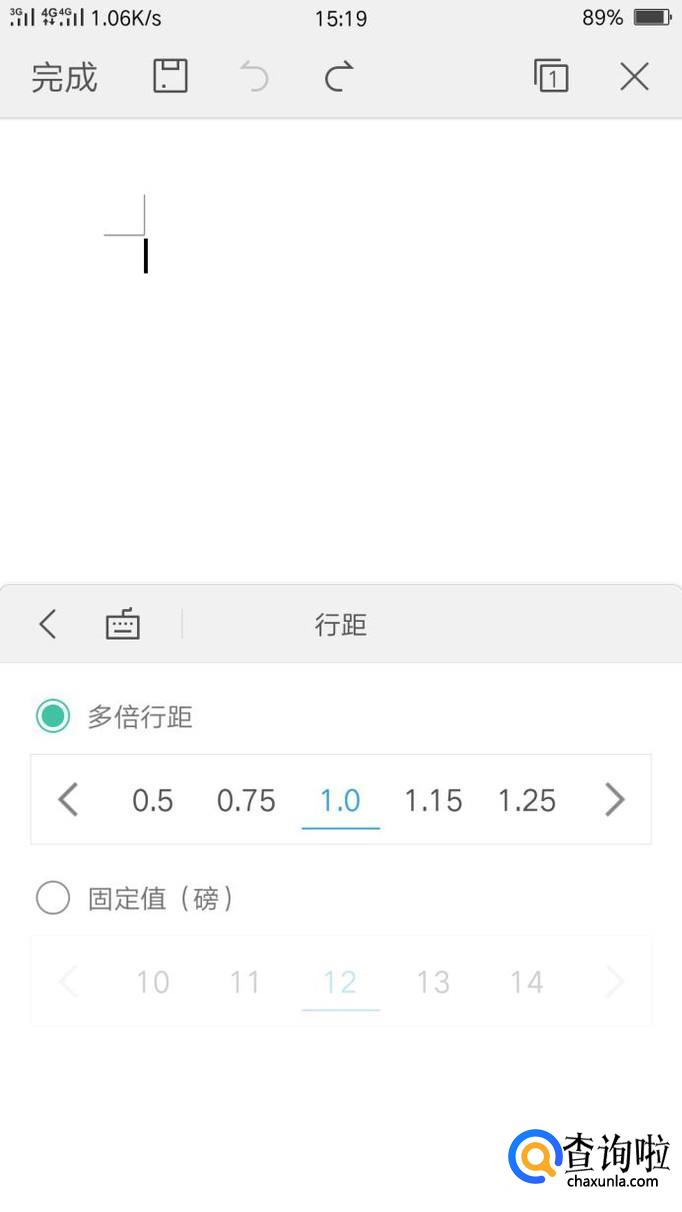Show smaller multiples with left arrow
The image size is (682, 1212).
(68, 800)
